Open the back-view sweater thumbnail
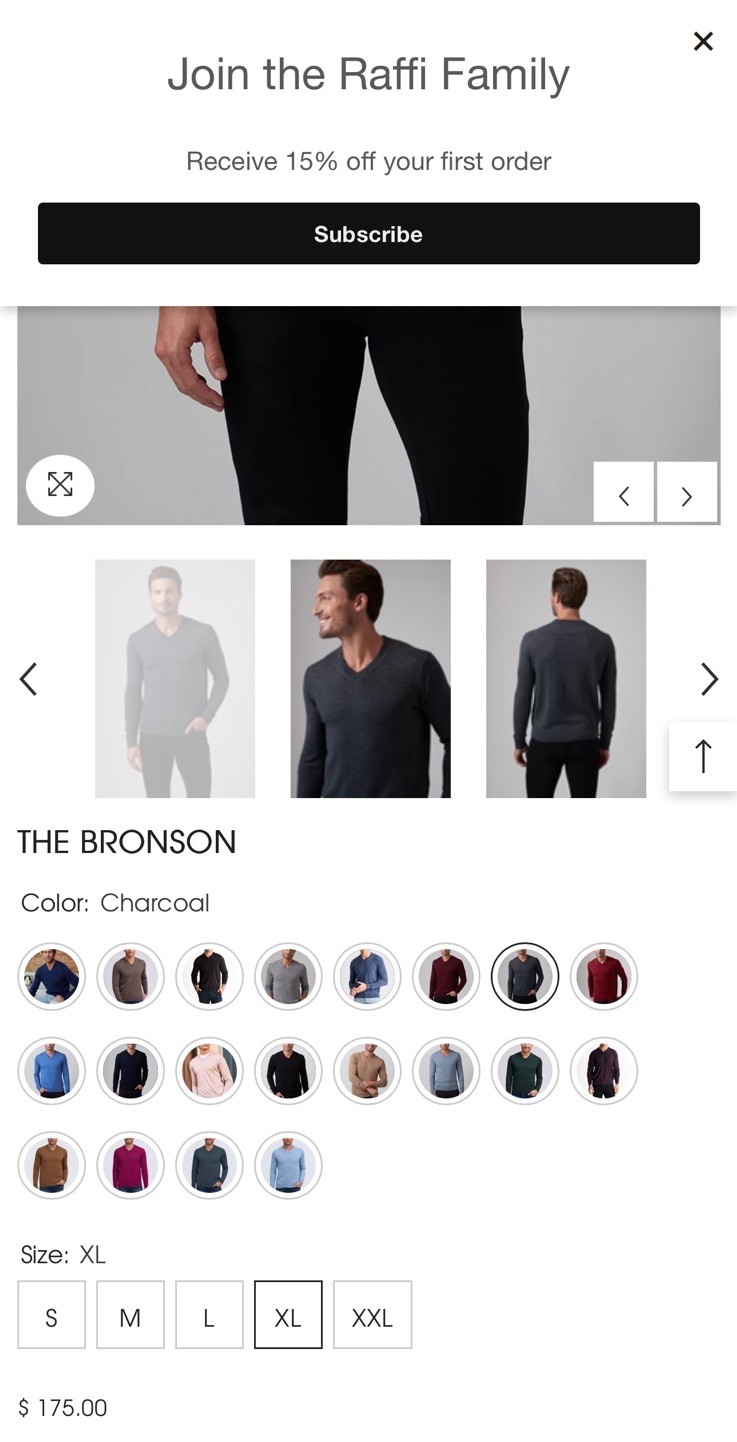The width and height of the screenshot is (737, 1442). tap(566, 679)
